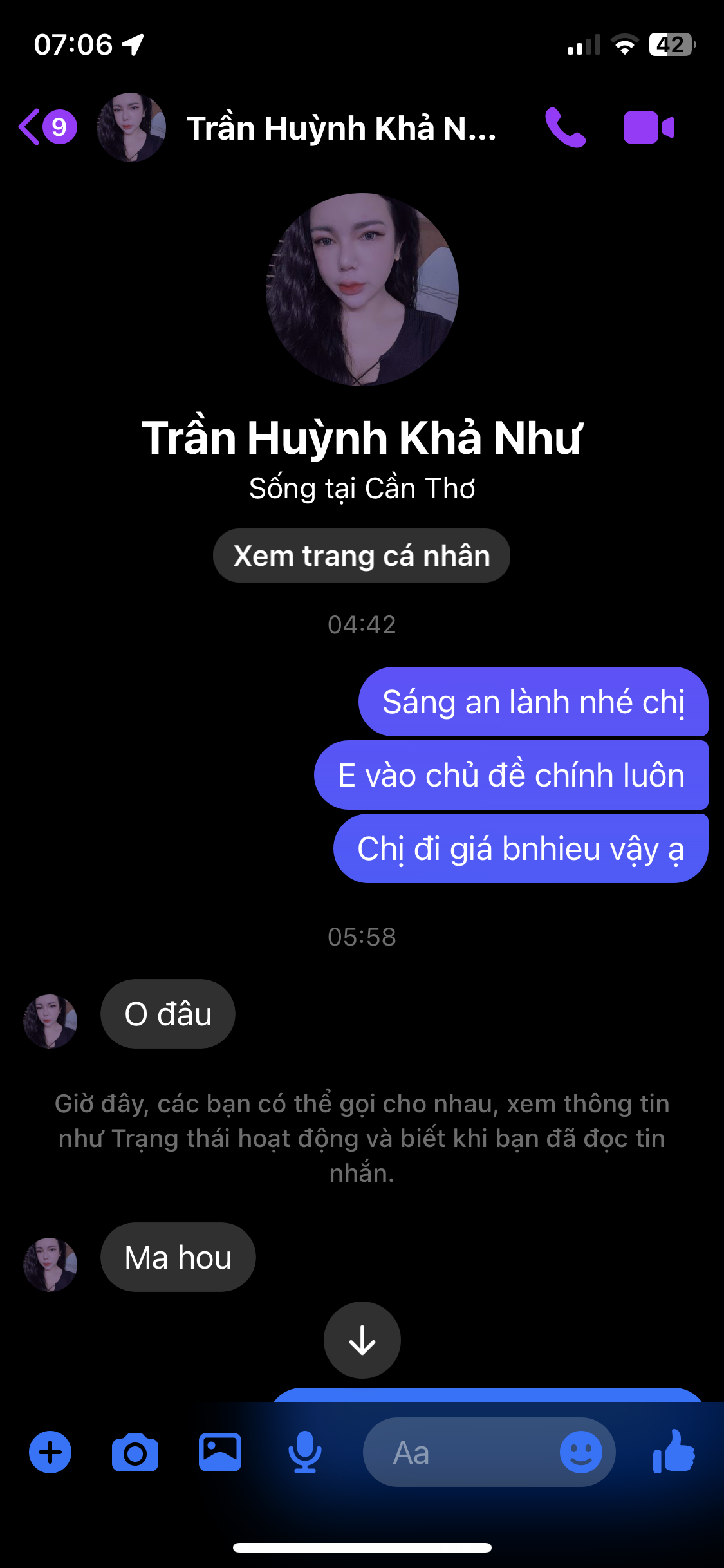724x1568 pixels.
Task: Start a video call in this chat
Action: 648,127
